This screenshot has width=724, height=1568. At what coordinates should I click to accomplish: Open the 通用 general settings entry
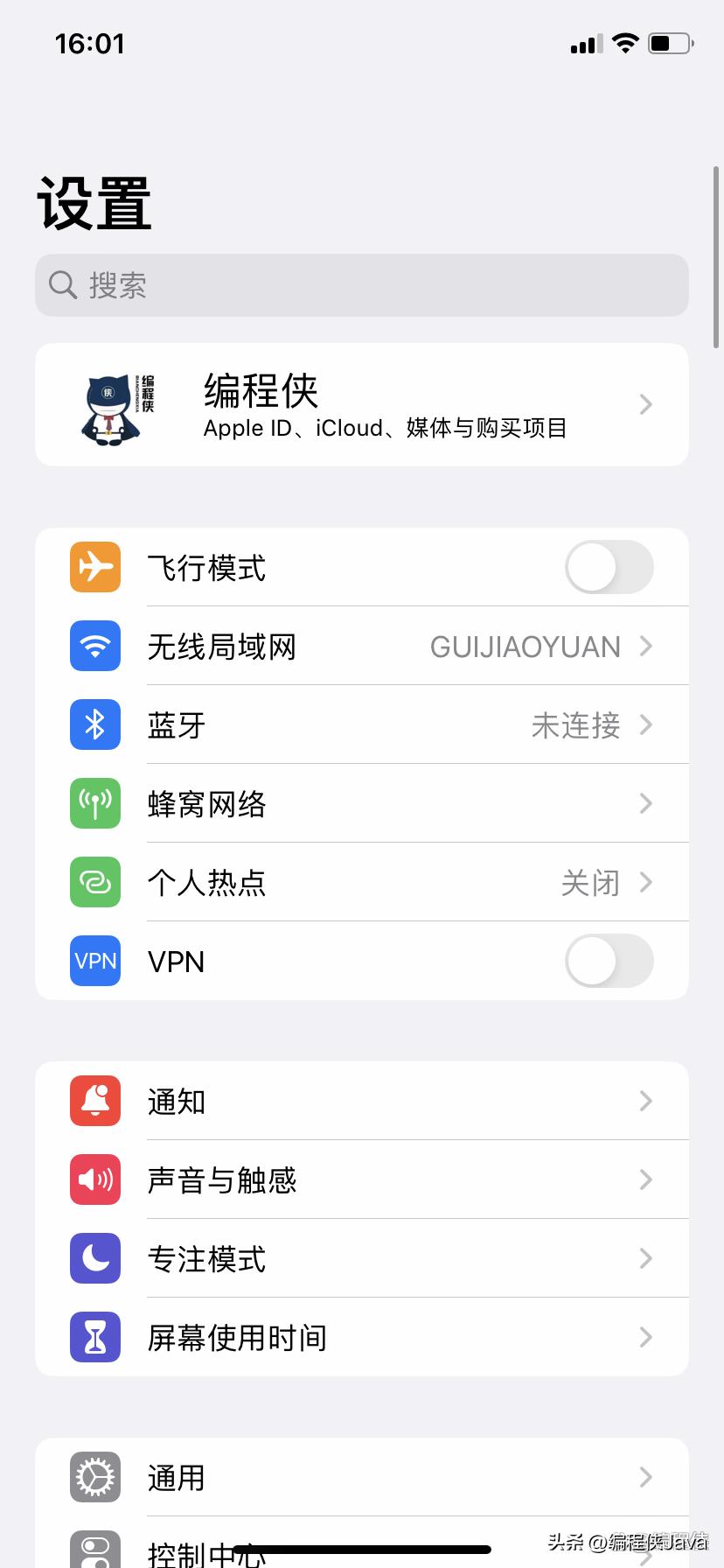362,1477
